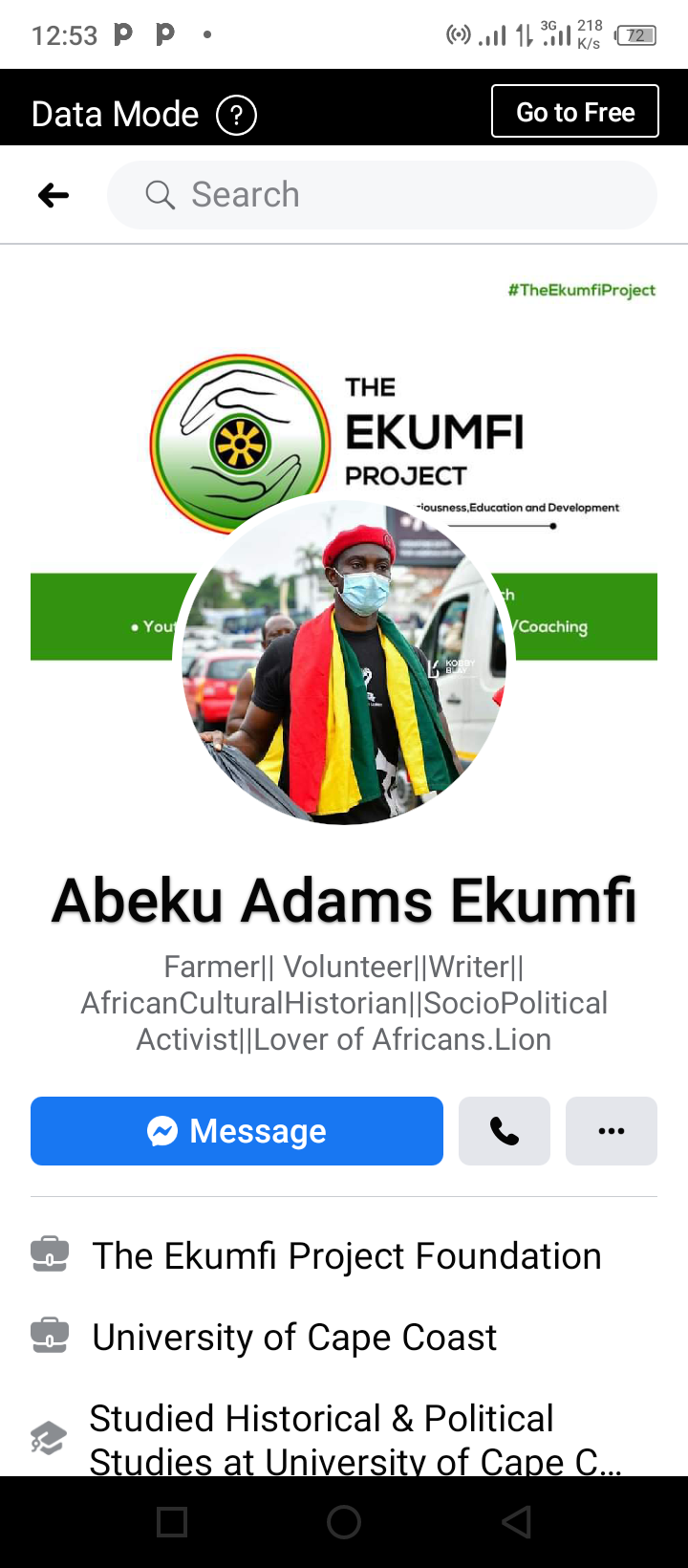The height and width of the screenshot is (1568, 688).
Task: Open The Ekumfi Project Foundation workplace
Action: pyautogui.click(x=344, y=1255)
